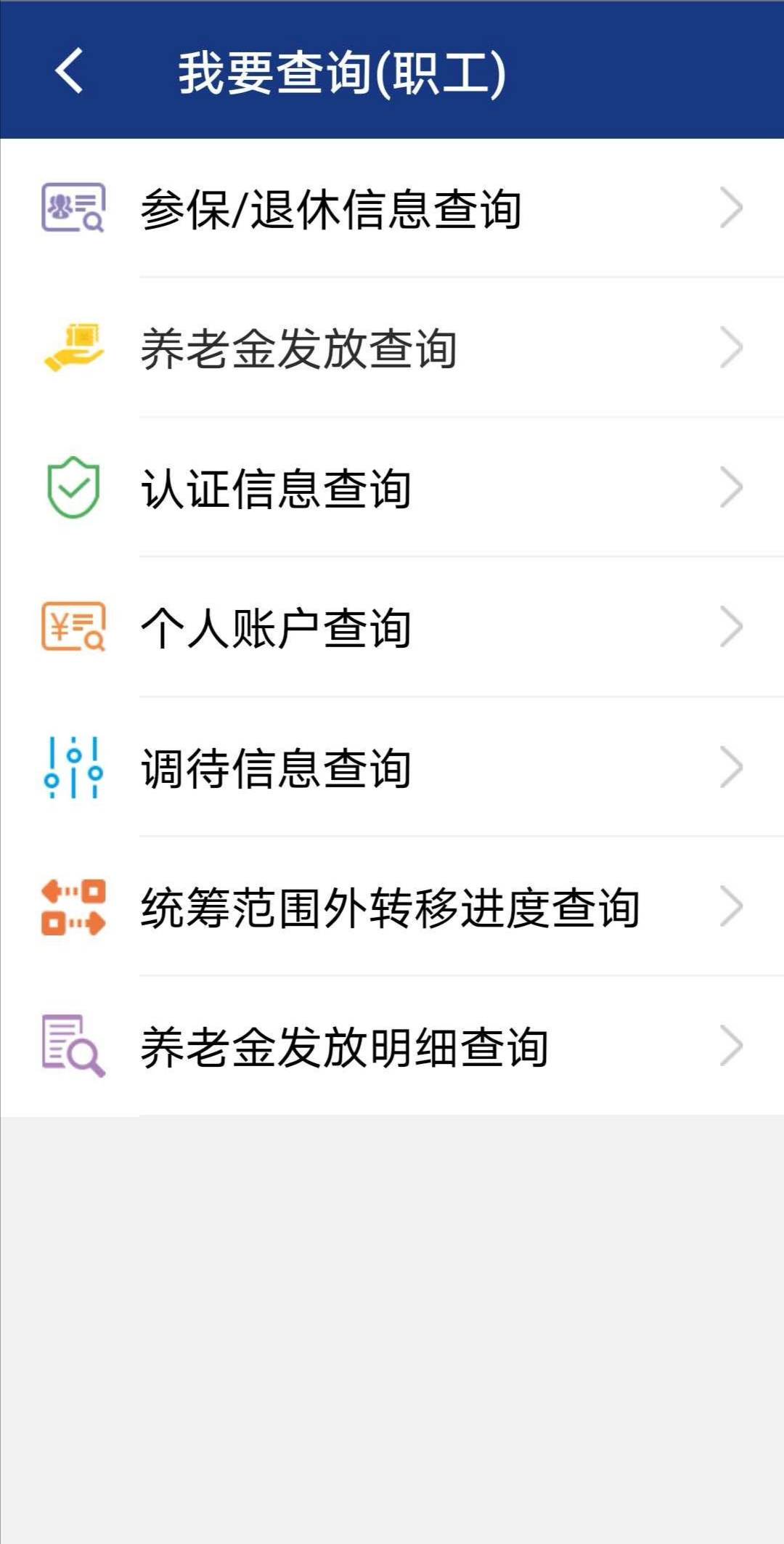Image resolution: width=784 pixels, height=1544 pixels.
Task: Go back using the header arrow
Action: pos(69,71)
